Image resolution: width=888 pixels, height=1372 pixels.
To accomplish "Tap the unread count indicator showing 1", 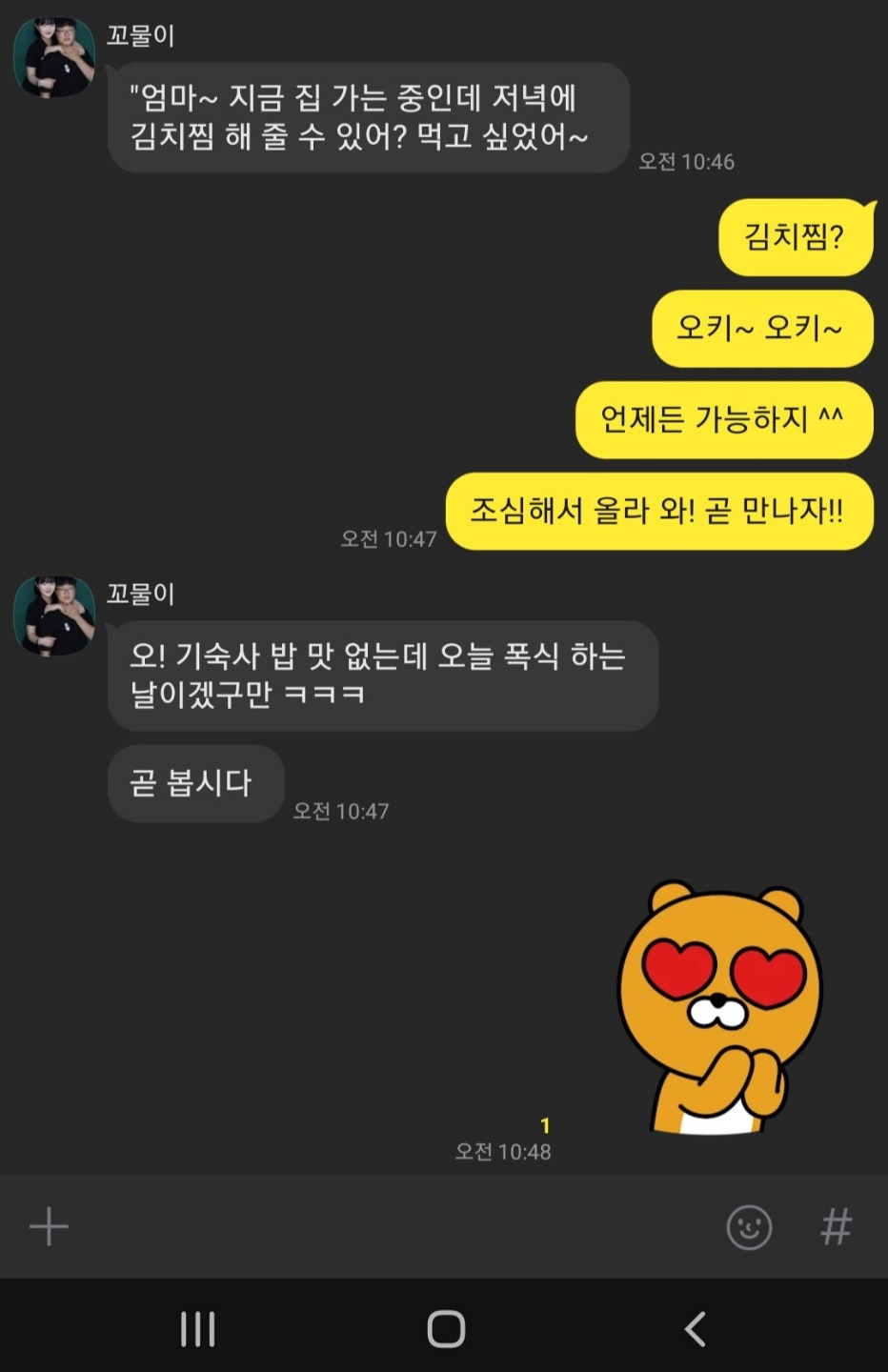I will [545, 1125].
